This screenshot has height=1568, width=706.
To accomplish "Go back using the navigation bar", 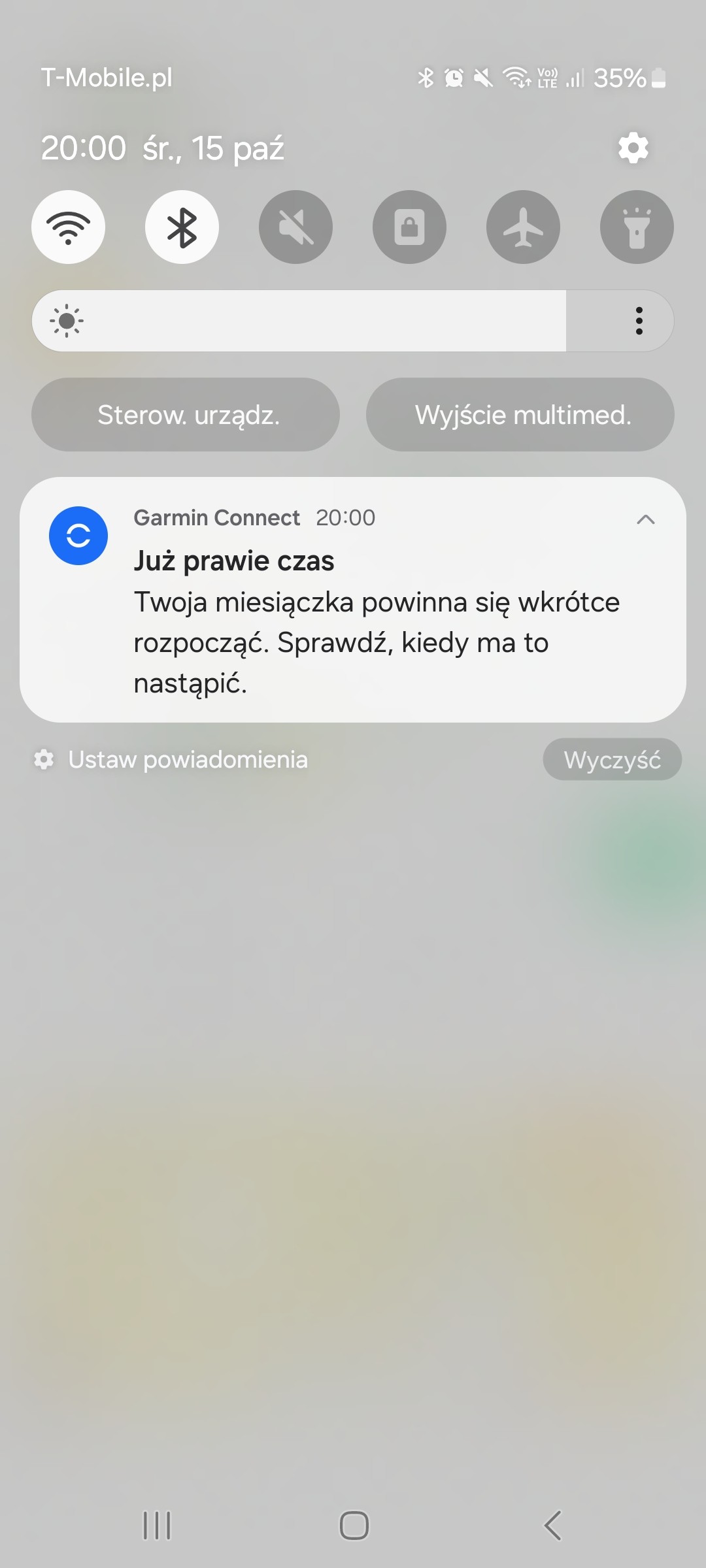I will click(x=552, y=1526).
